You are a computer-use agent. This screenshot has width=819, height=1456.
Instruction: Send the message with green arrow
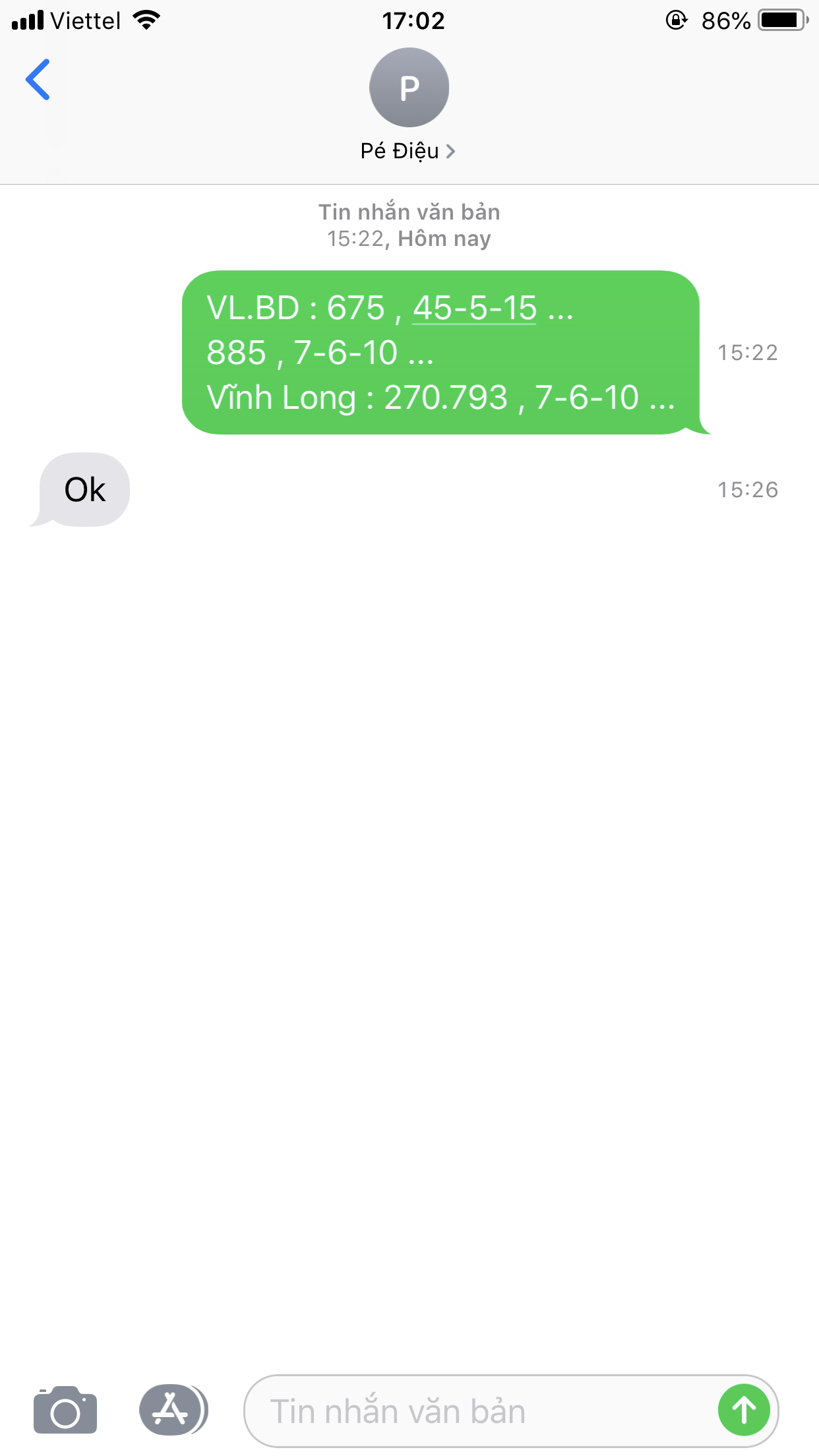click(744, 1410)
